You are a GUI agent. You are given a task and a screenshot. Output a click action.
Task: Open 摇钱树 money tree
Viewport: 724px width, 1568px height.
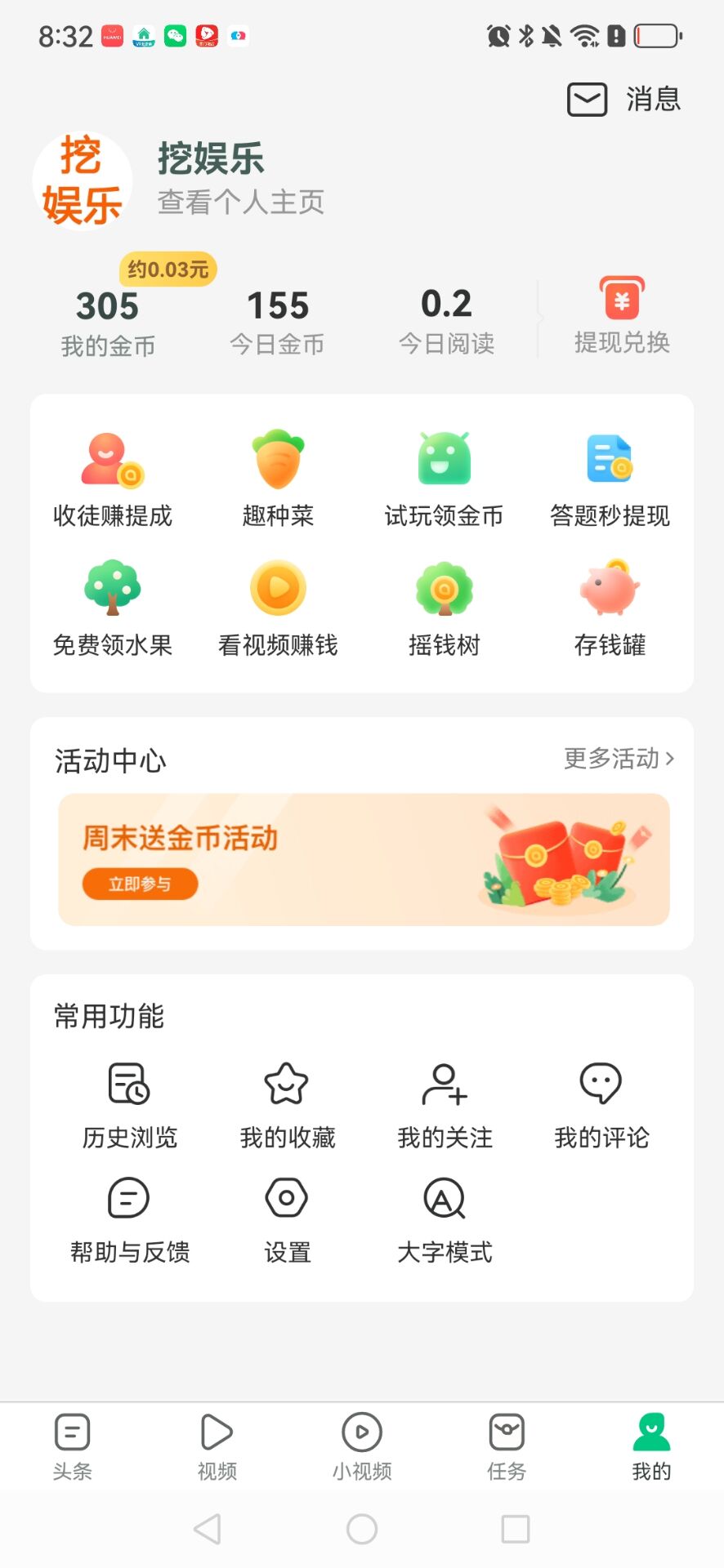[x=444, y=609]
